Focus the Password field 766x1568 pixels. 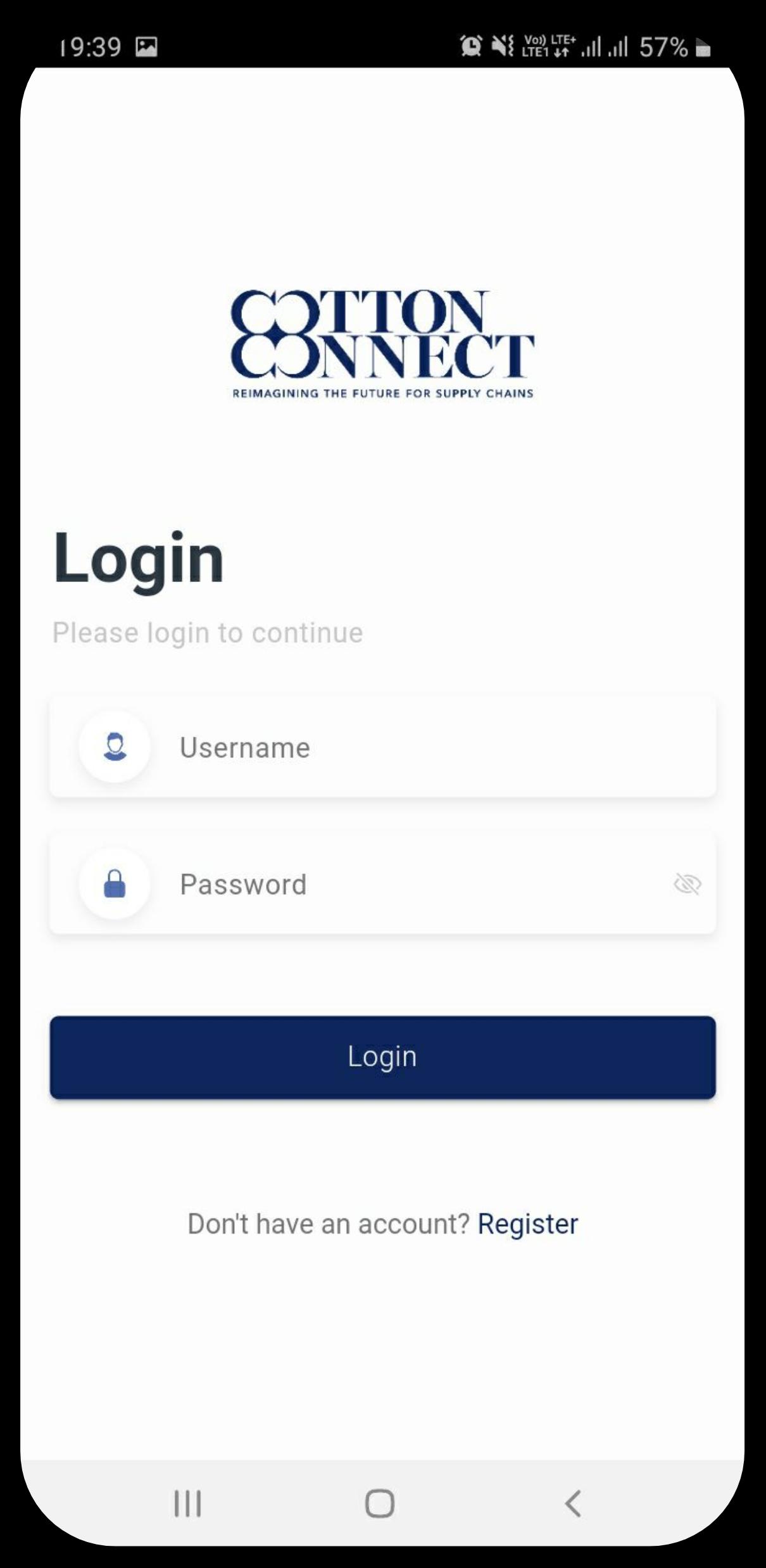tap(383, 884)
